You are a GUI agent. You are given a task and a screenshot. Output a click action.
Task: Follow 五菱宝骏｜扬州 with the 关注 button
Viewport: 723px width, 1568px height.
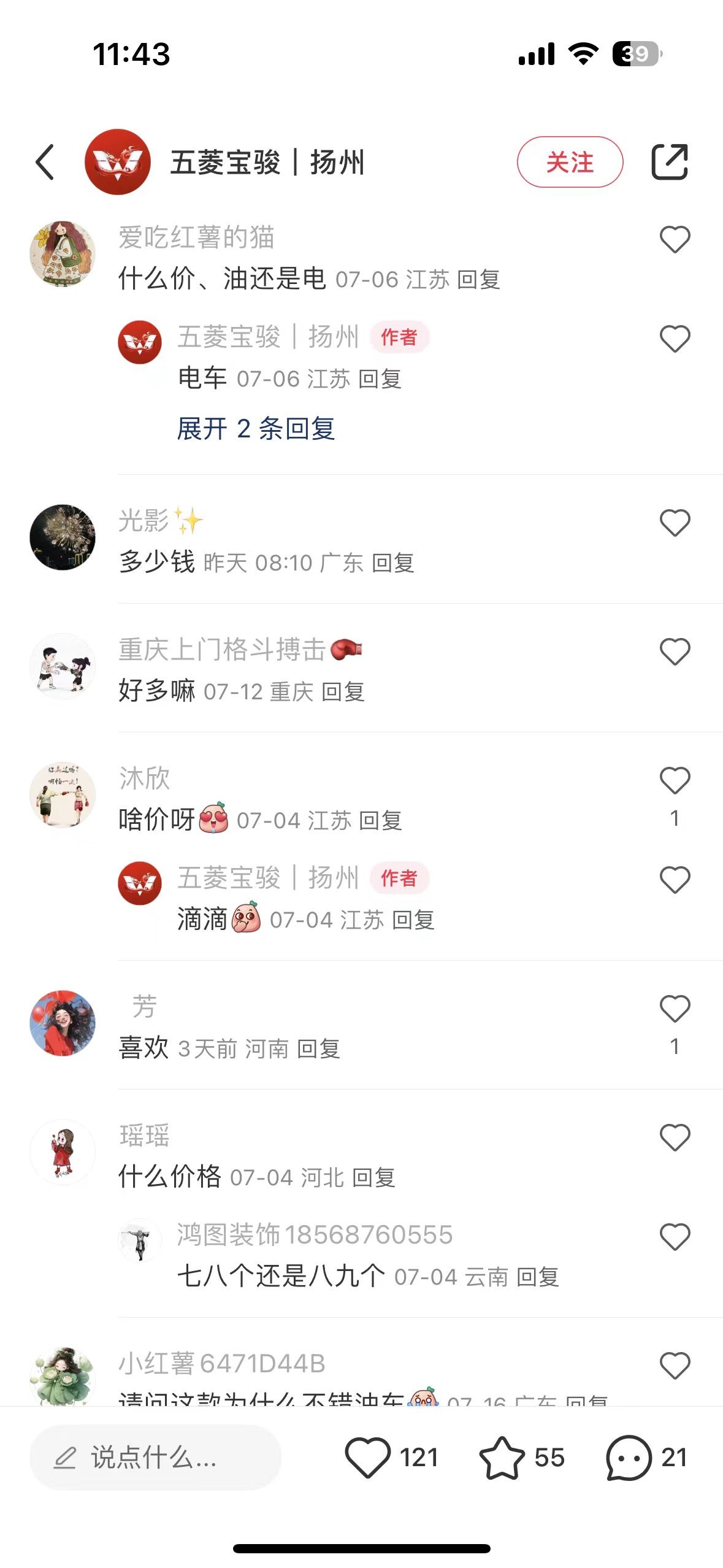(x=570, y=162)
